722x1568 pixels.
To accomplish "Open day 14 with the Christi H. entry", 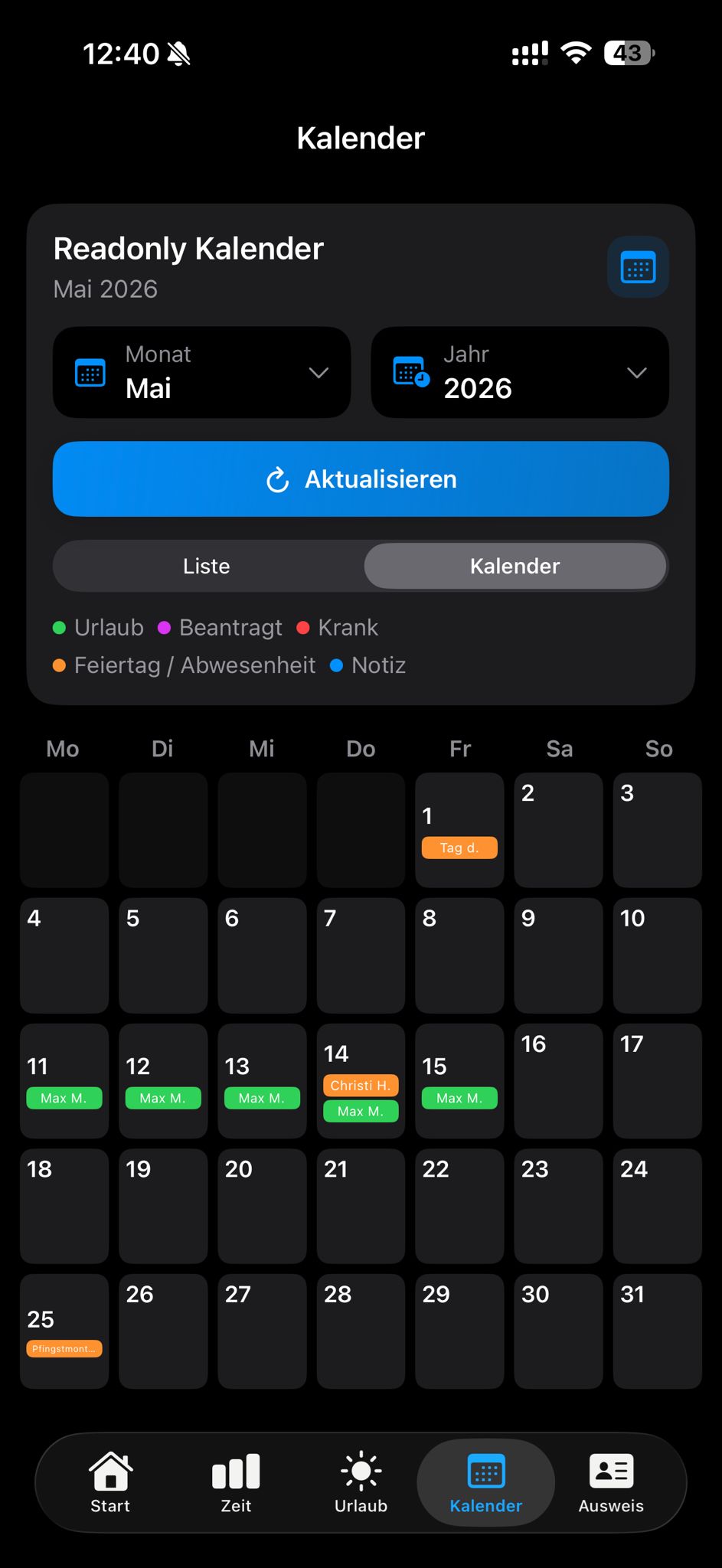I will [x=361, y=1081].
